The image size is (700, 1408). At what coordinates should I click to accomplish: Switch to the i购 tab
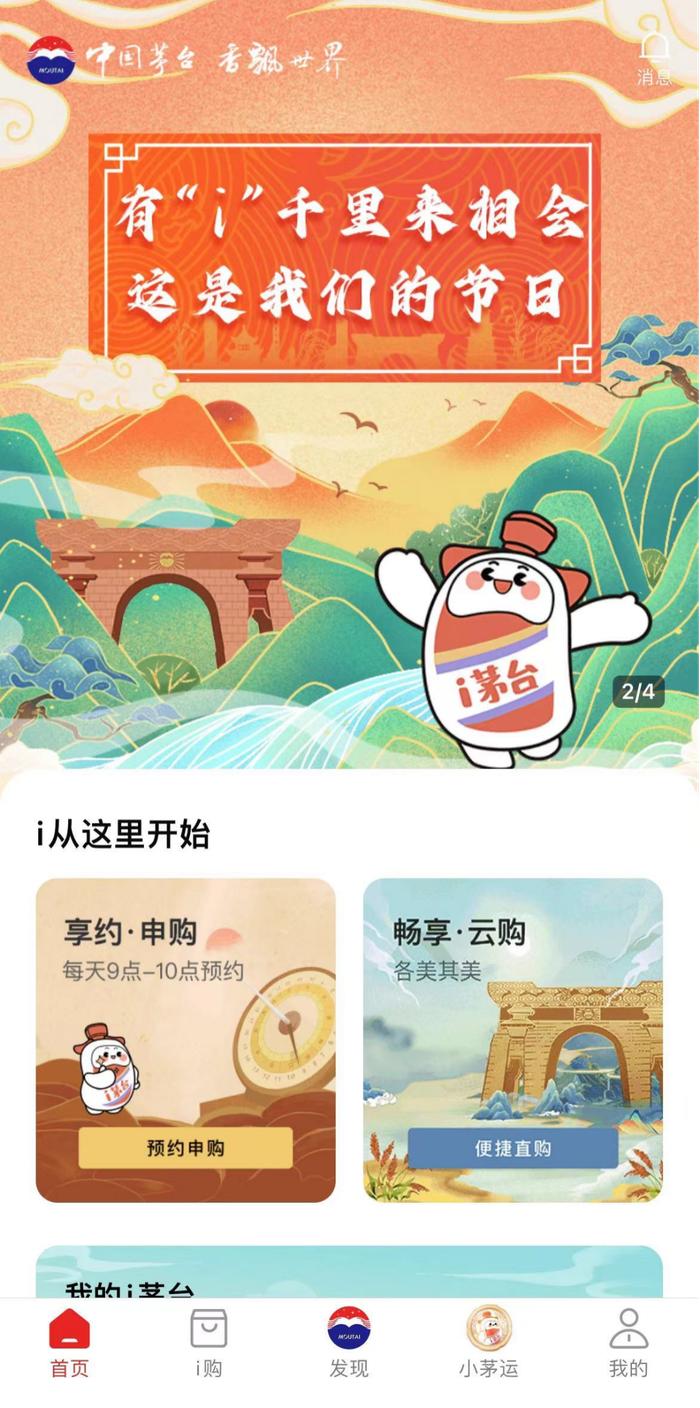tap(209, 1343)
